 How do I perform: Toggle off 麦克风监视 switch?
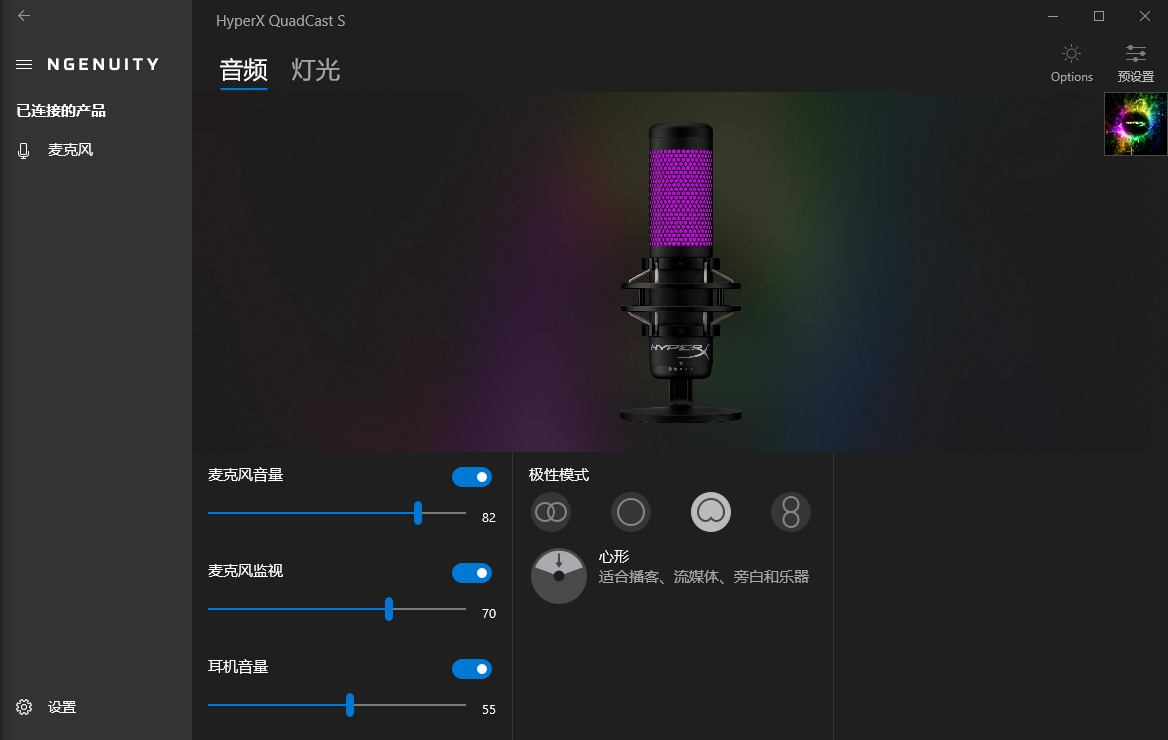point(472,573)
